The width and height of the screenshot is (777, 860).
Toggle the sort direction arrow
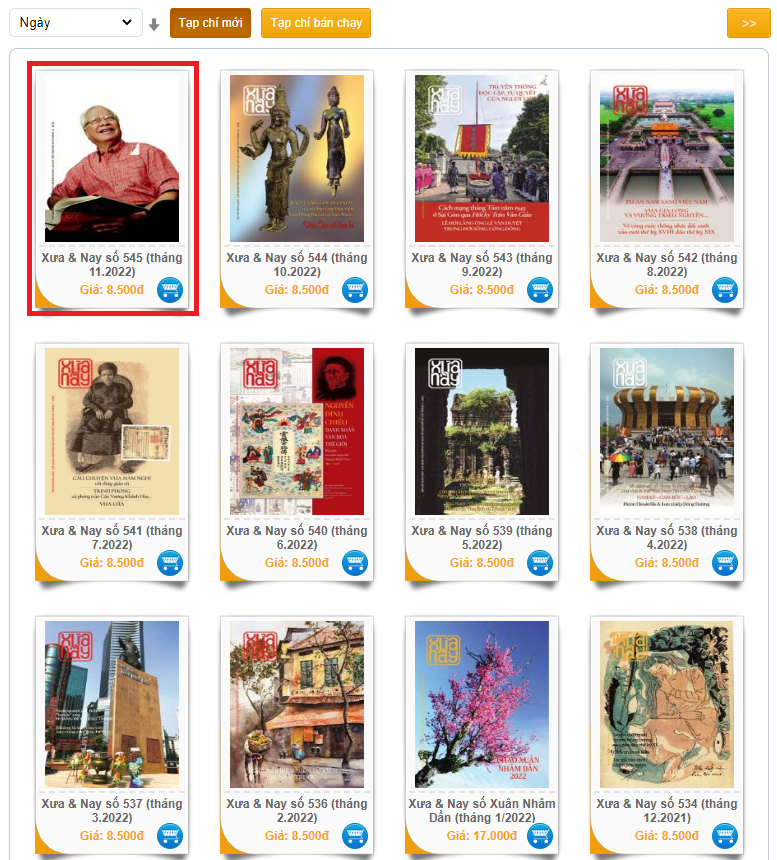tap(154, 24)
